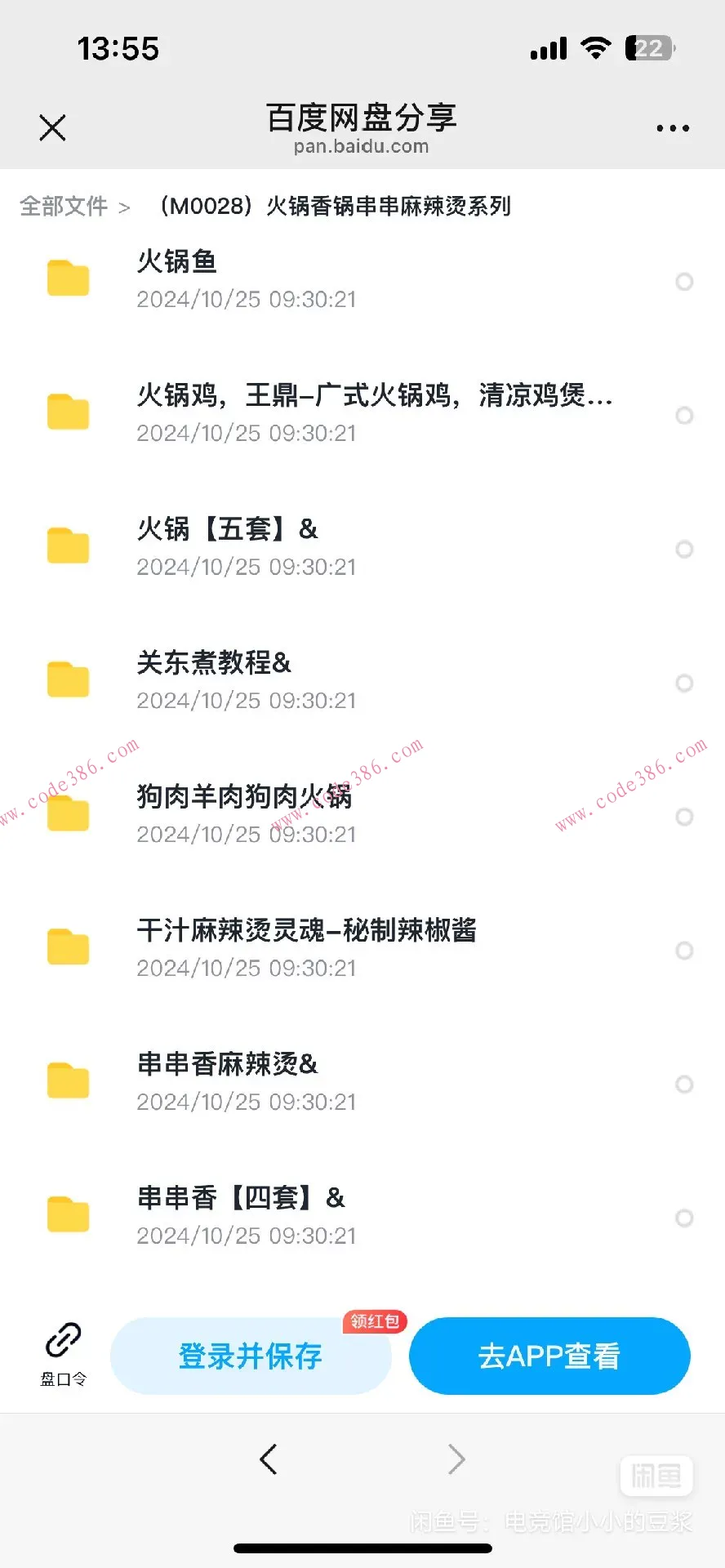Screen dimensions: 725x1568
Task: Open the 狗肉羊肉狗肉火锅 folder icon
Action: coord(69,813)
